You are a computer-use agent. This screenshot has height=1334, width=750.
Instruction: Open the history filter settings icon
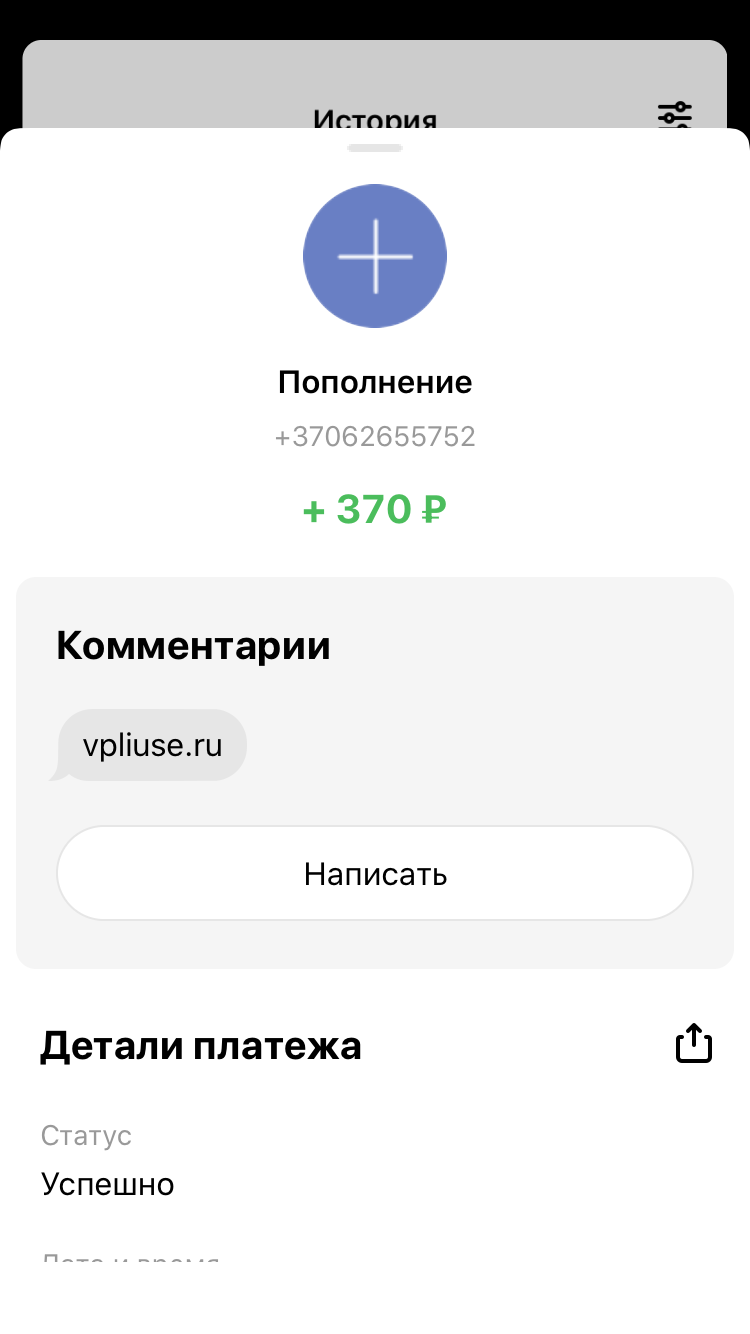coord(675,115)
